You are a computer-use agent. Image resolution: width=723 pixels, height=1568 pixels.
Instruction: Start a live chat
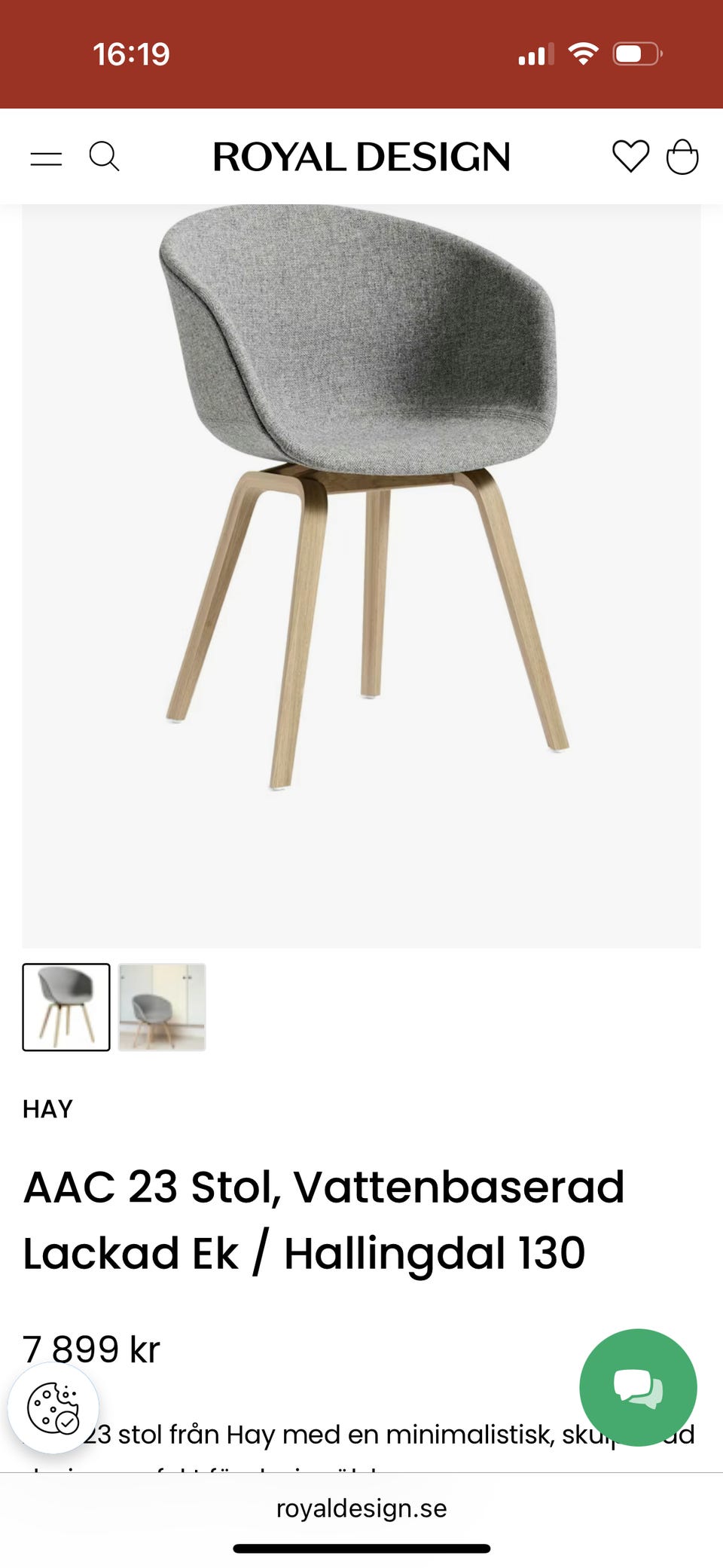(x=638, y=1387)
